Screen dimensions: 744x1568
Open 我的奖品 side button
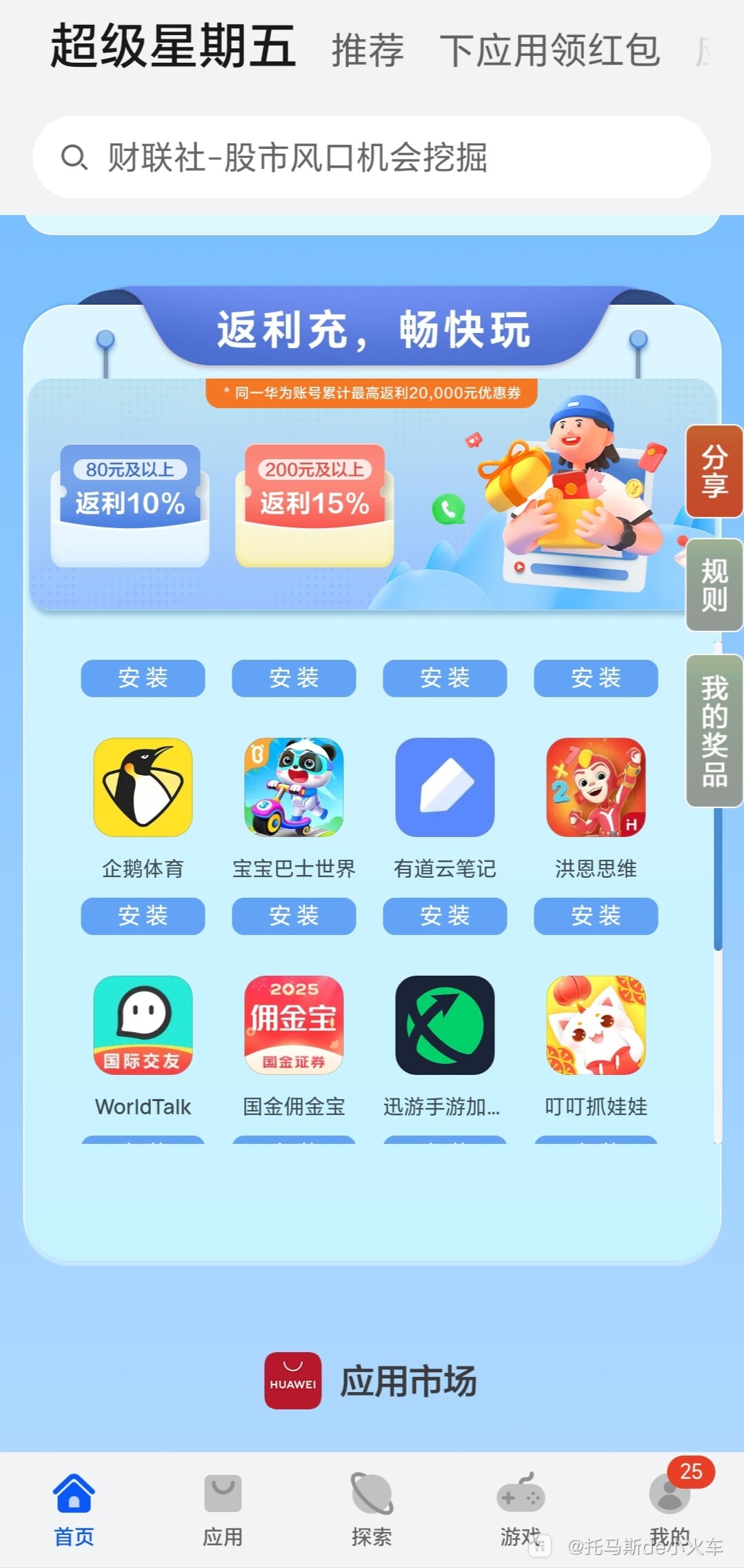[714, 731]
